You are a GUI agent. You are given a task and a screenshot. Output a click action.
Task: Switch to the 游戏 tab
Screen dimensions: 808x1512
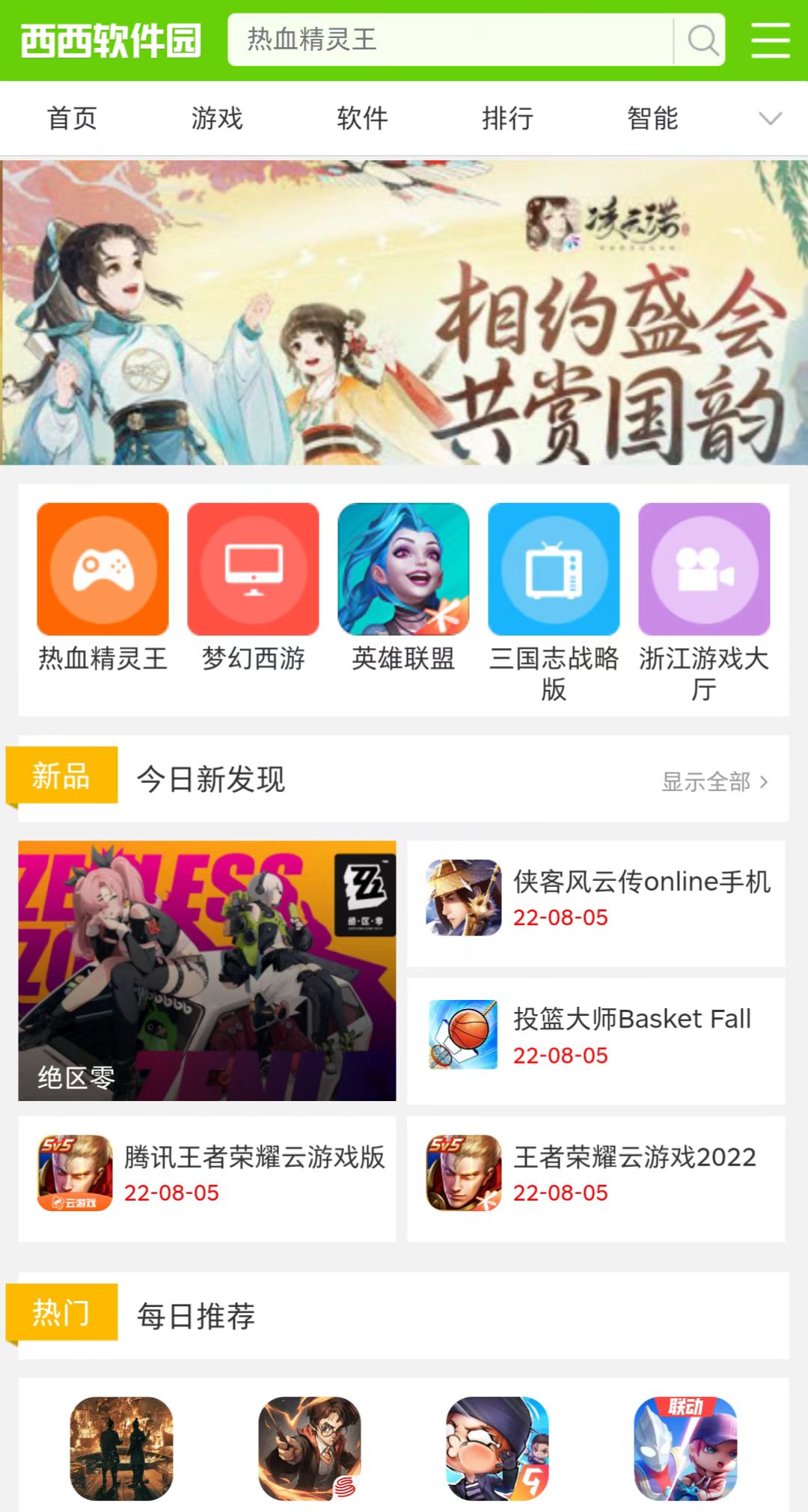pos(217,118)
